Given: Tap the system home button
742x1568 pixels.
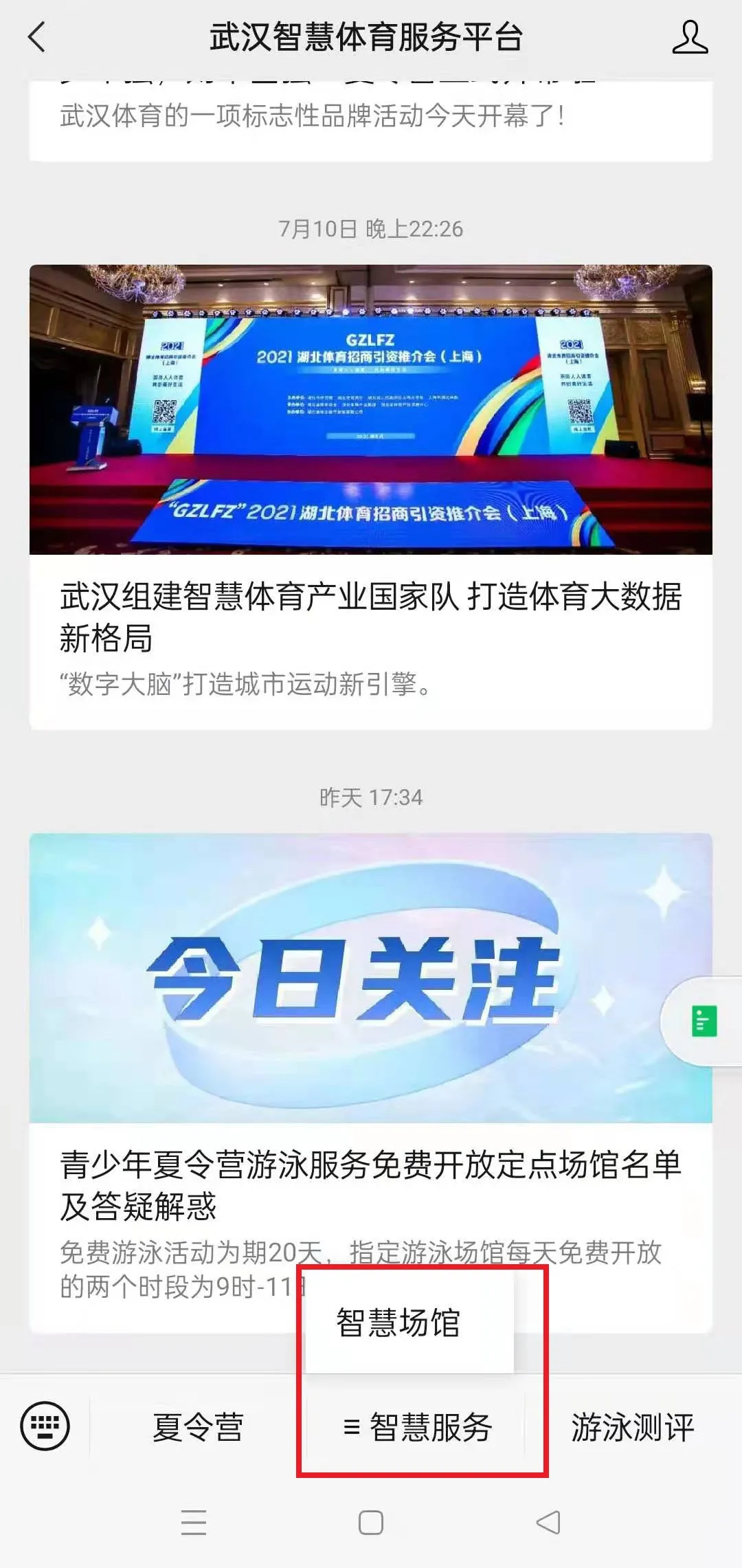Looking at the screenshot, I should pos(371,1523).
